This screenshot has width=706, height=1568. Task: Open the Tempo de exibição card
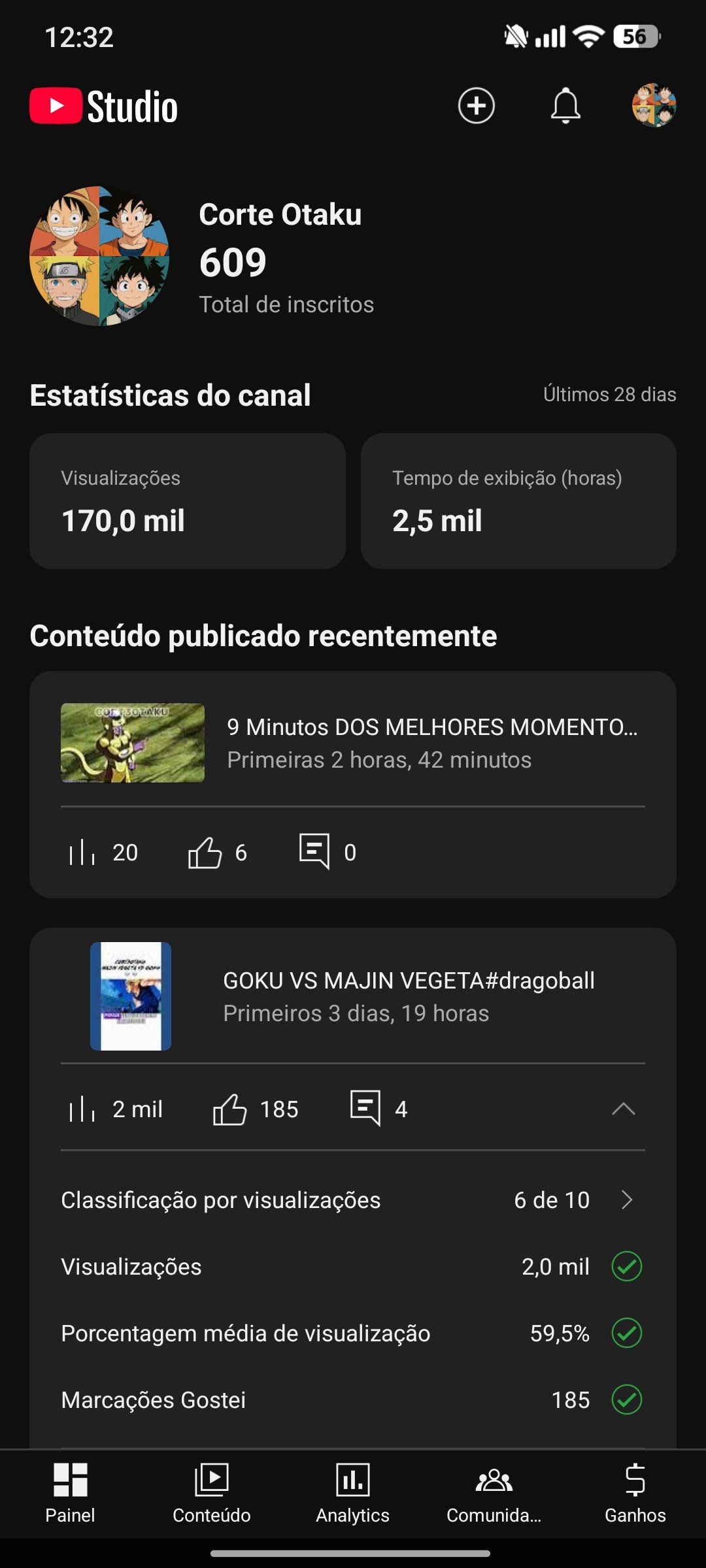[518, 501]
